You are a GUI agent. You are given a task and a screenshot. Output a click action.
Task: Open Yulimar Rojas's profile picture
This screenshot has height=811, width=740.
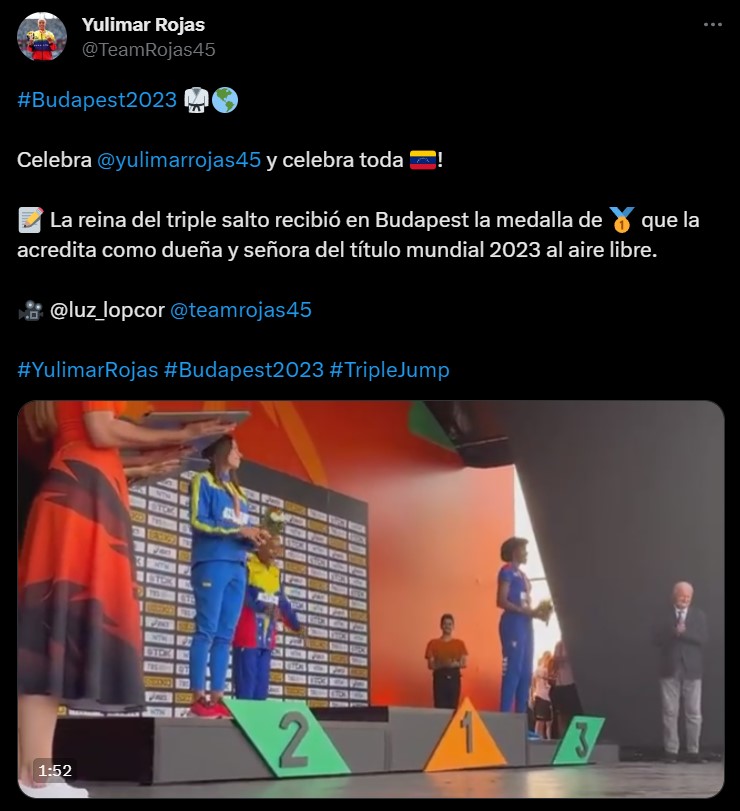[x=41, y=37]
